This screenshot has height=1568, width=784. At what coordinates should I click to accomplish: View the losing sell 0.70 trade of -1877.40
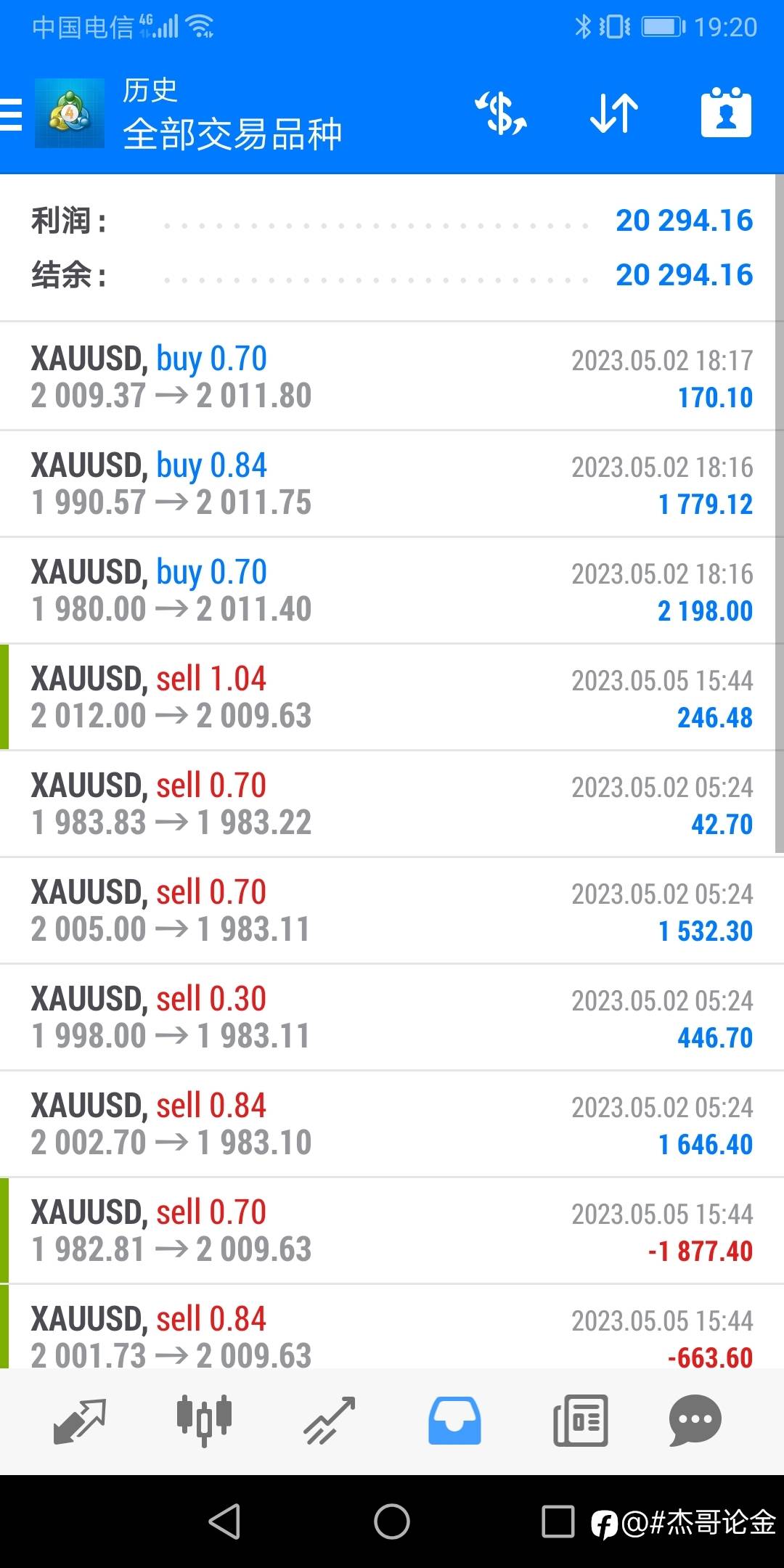click(x=392, y=1231)
